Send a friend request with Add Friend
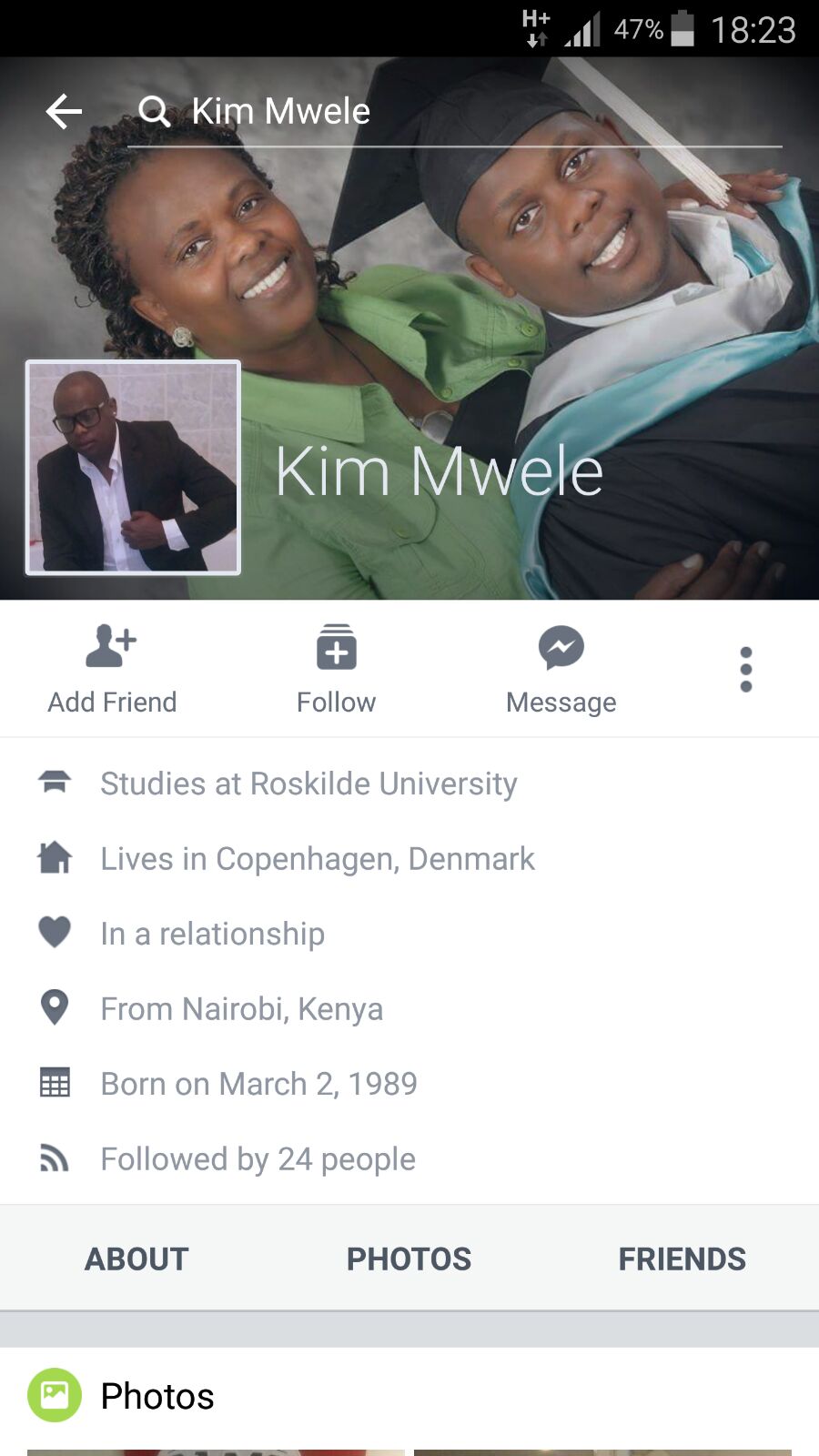The width and height of the screenshot is (819, 1456). click(x=112, y=670)
